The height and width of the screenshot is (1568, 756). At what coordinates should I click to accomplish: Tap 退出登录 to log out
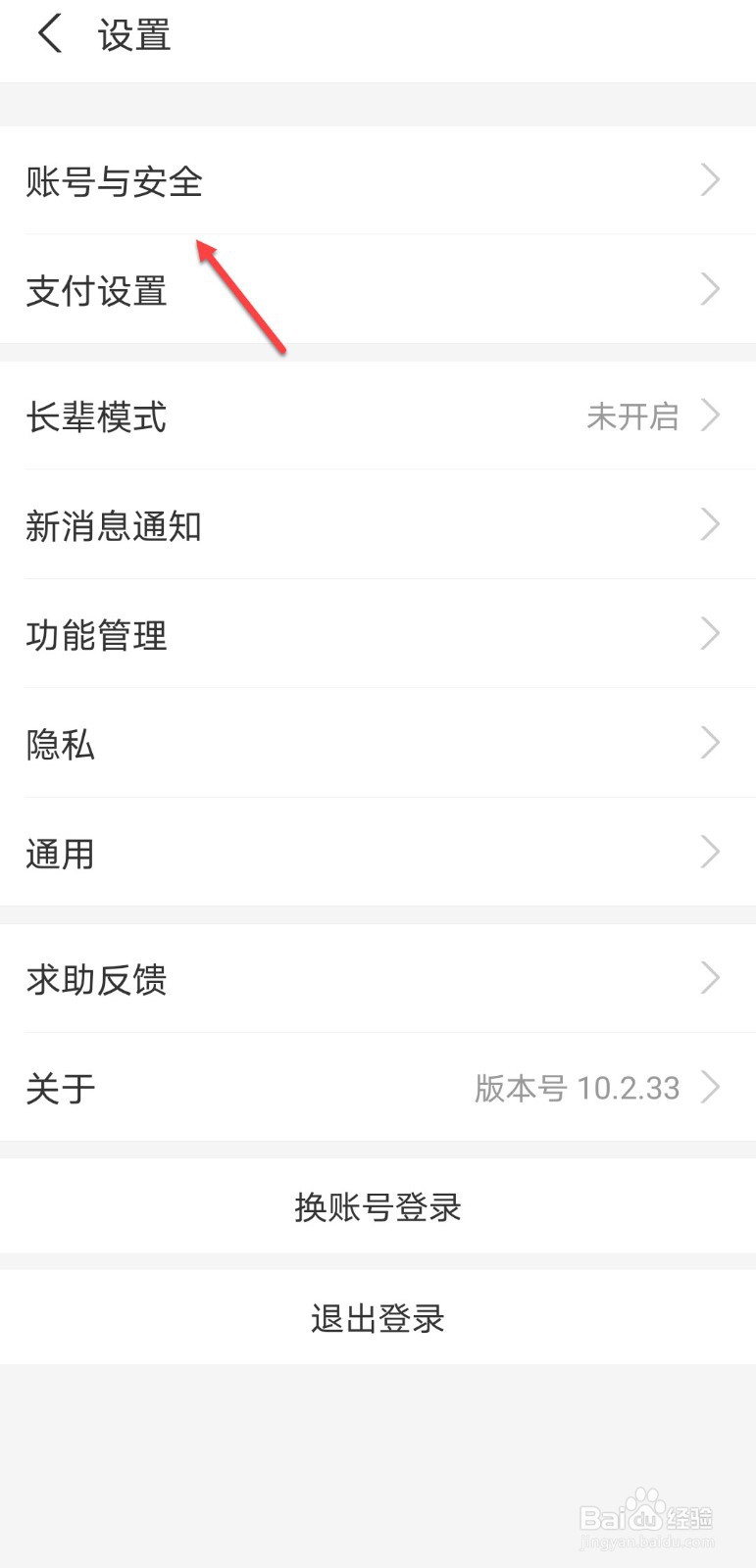377,1317
